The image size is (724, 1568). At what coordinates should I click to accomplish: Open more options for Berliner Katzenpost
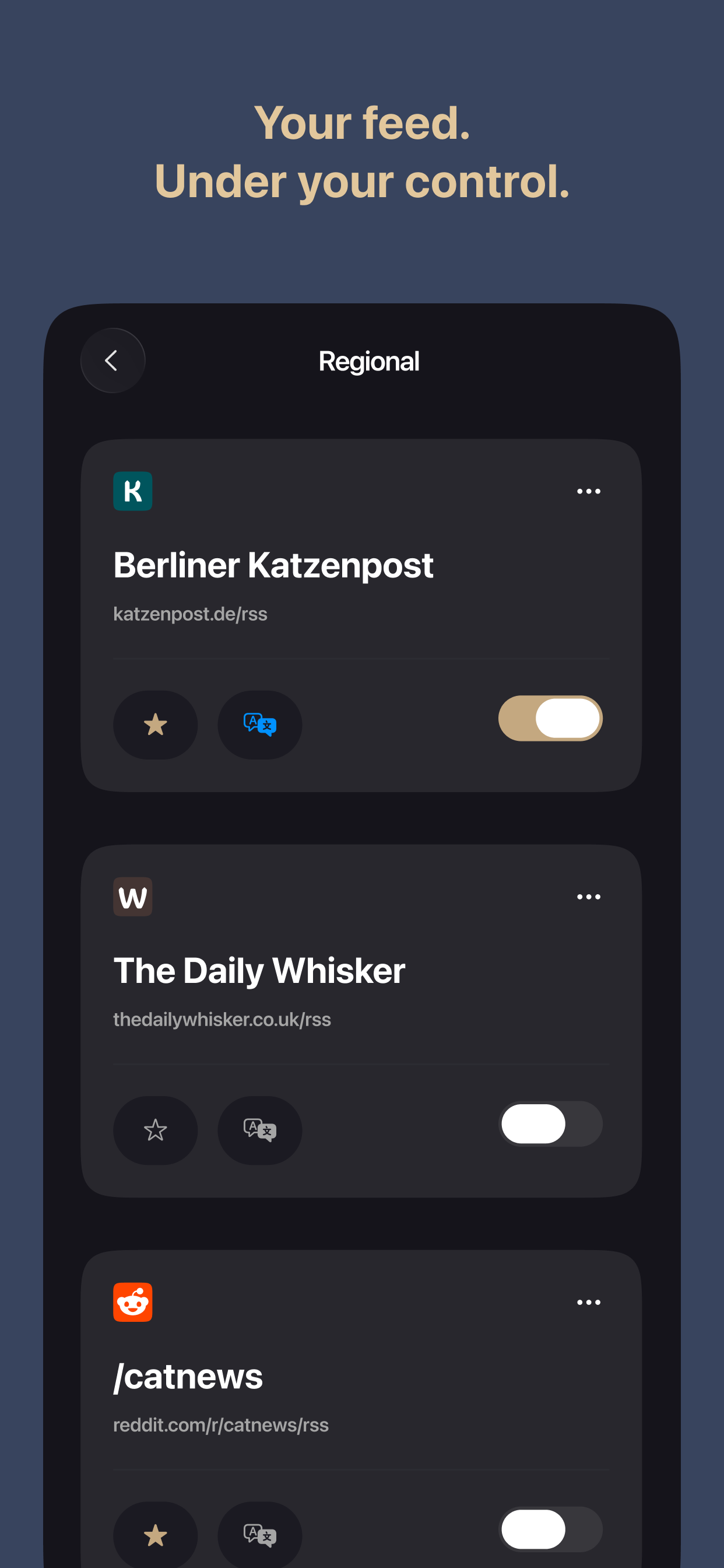588,491
